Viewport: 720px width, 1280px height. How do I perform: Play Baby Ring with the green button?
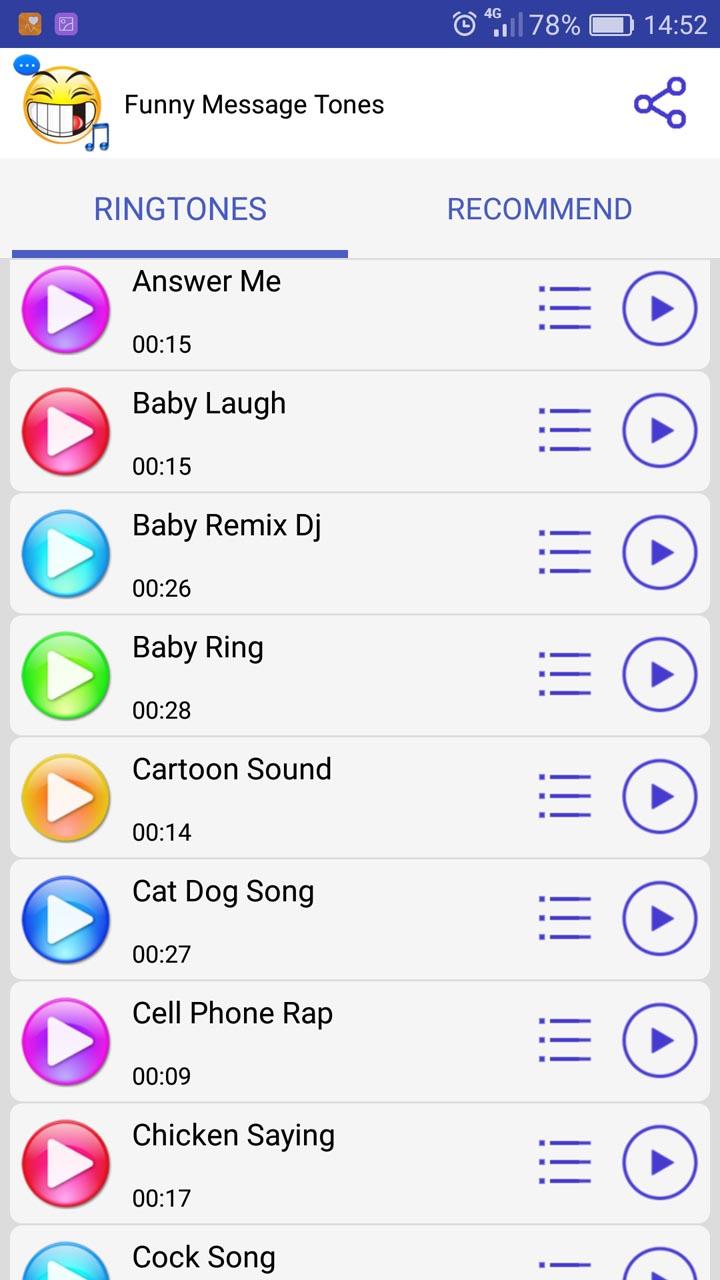(x=66, y=676)
